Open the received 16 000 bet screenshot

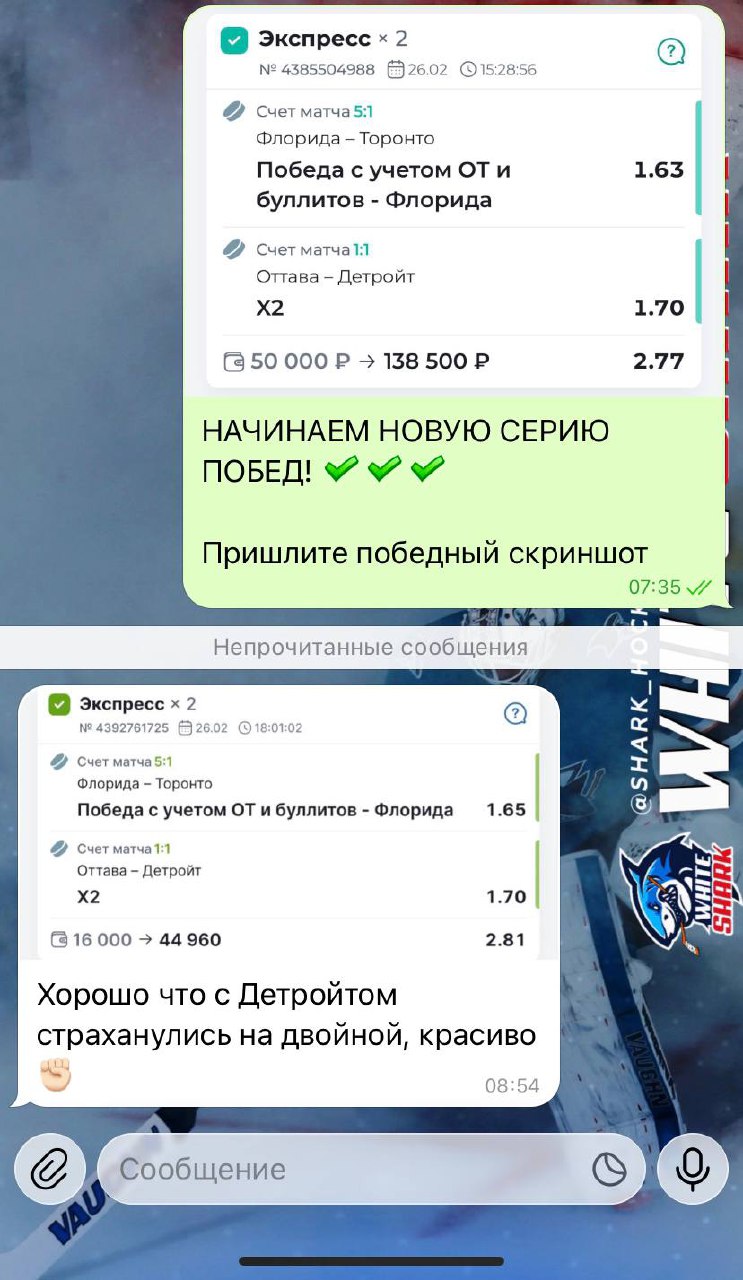point(288,822)
